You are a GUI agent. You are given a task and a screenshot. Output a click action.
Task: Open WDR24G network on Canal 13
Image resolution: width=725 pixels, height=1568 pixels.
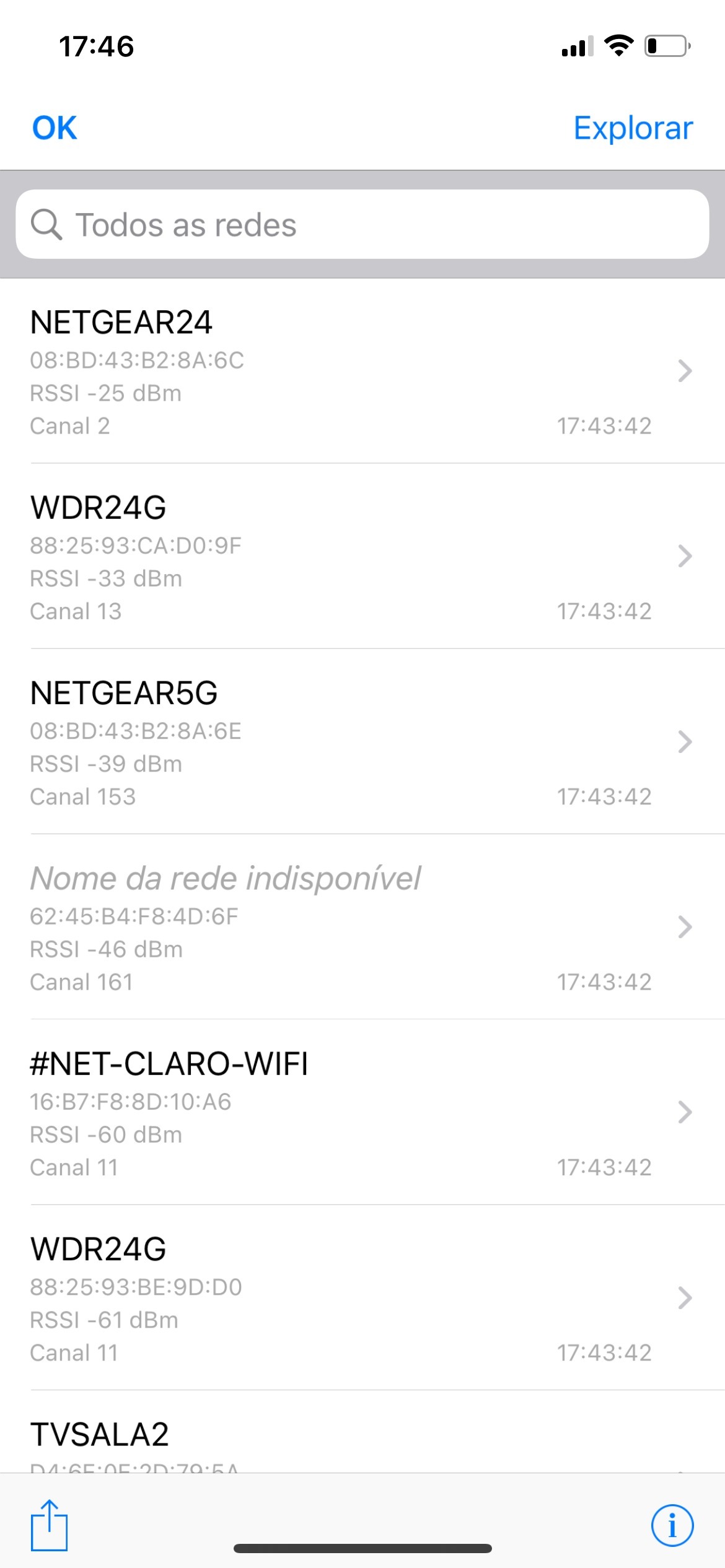click(x=362, y=556)
